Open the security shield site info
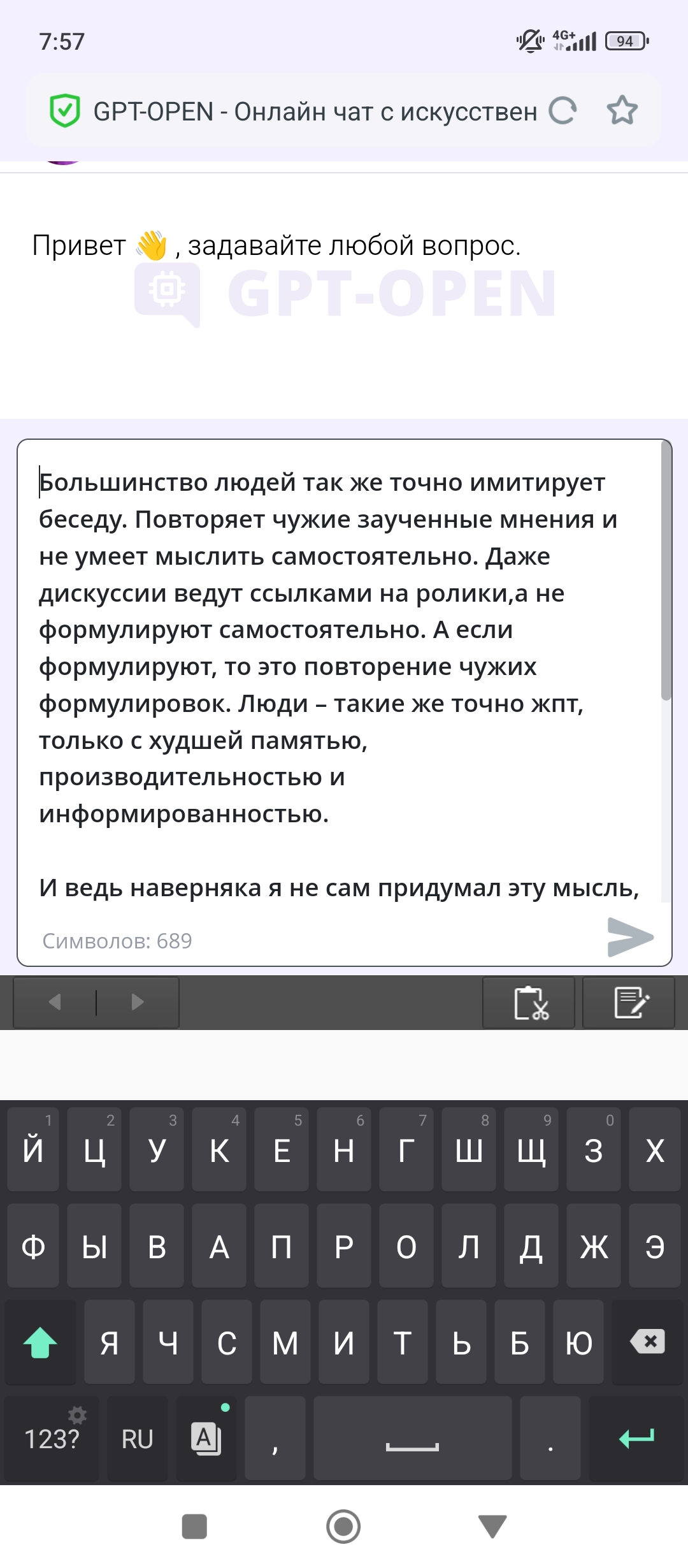688x1568 pixels. [65, 111]
